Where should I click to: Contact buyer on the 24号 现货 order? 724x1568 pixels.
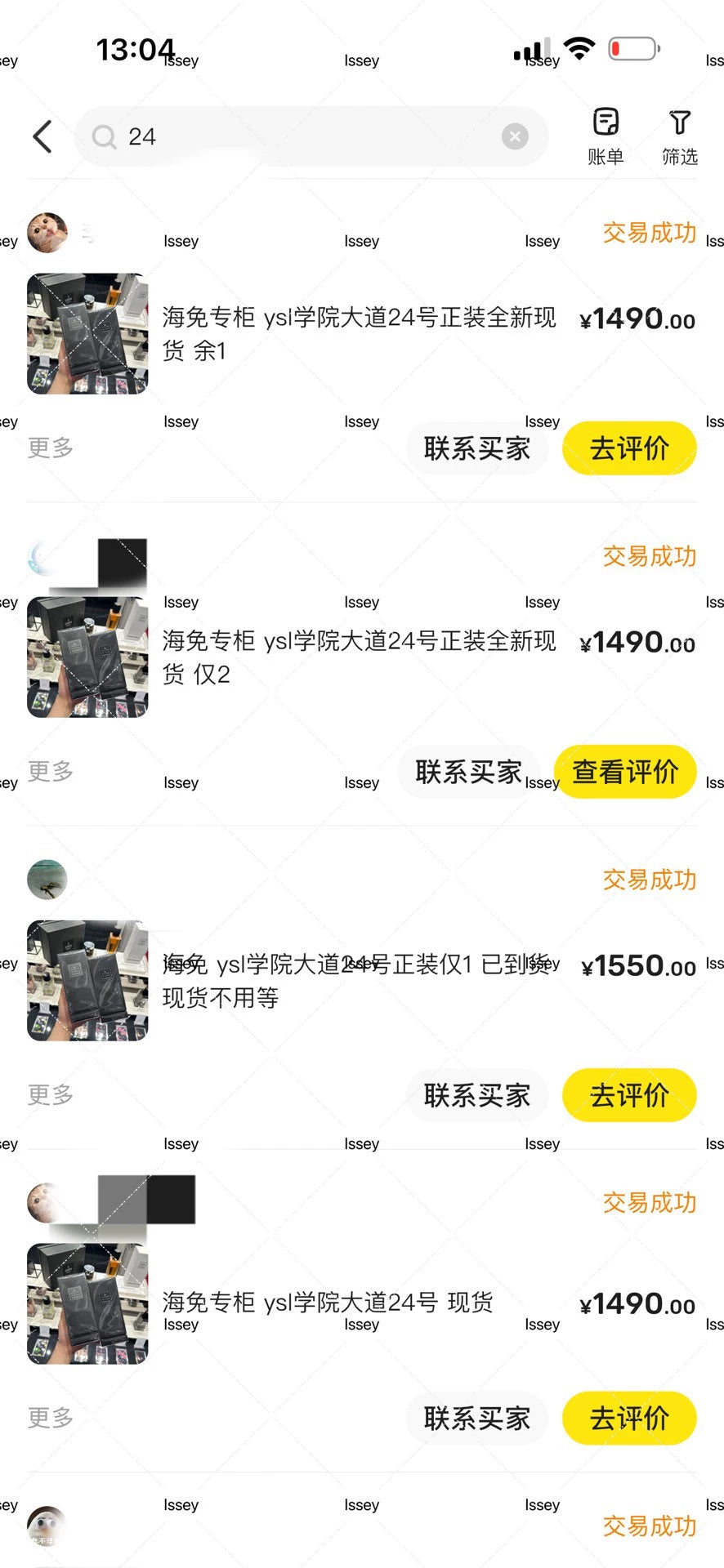click(x=476, y=1419)
